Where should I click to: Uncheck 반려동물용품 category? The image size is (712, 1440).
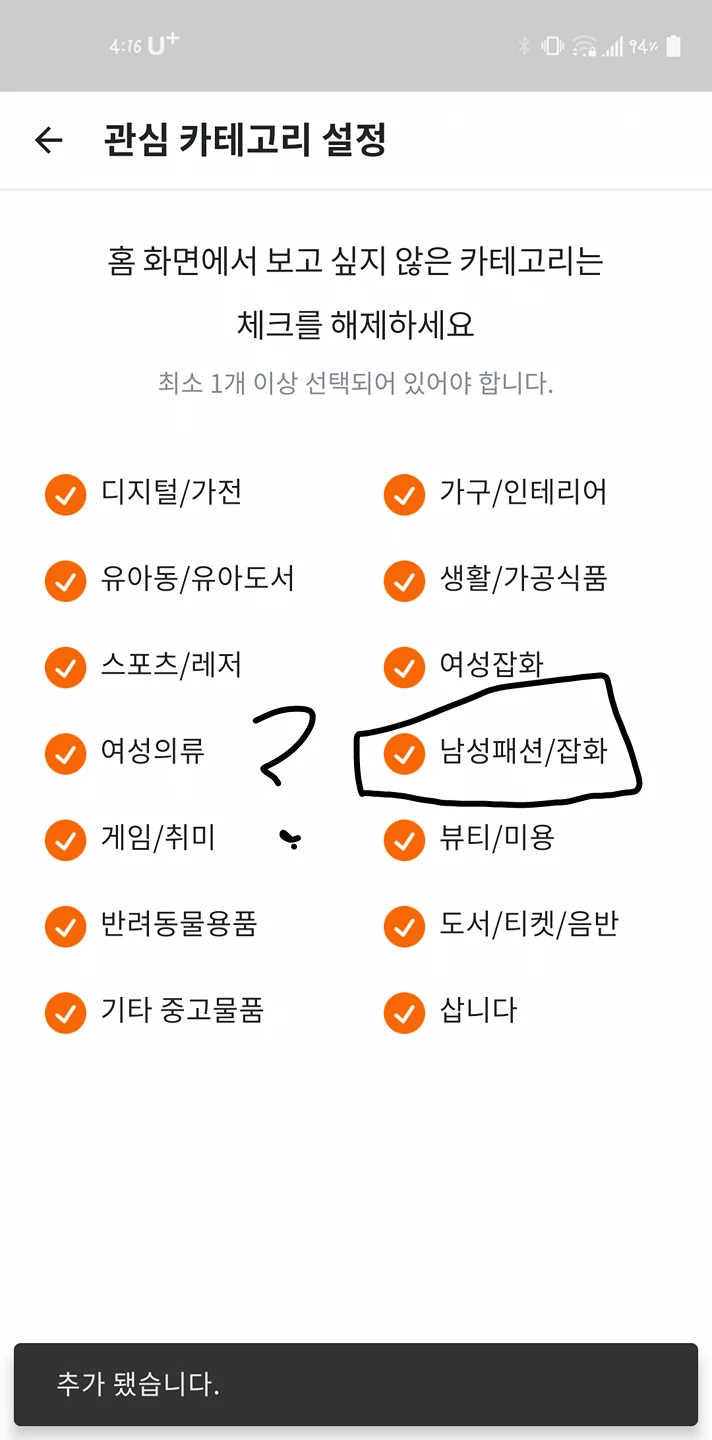(65, 926)
